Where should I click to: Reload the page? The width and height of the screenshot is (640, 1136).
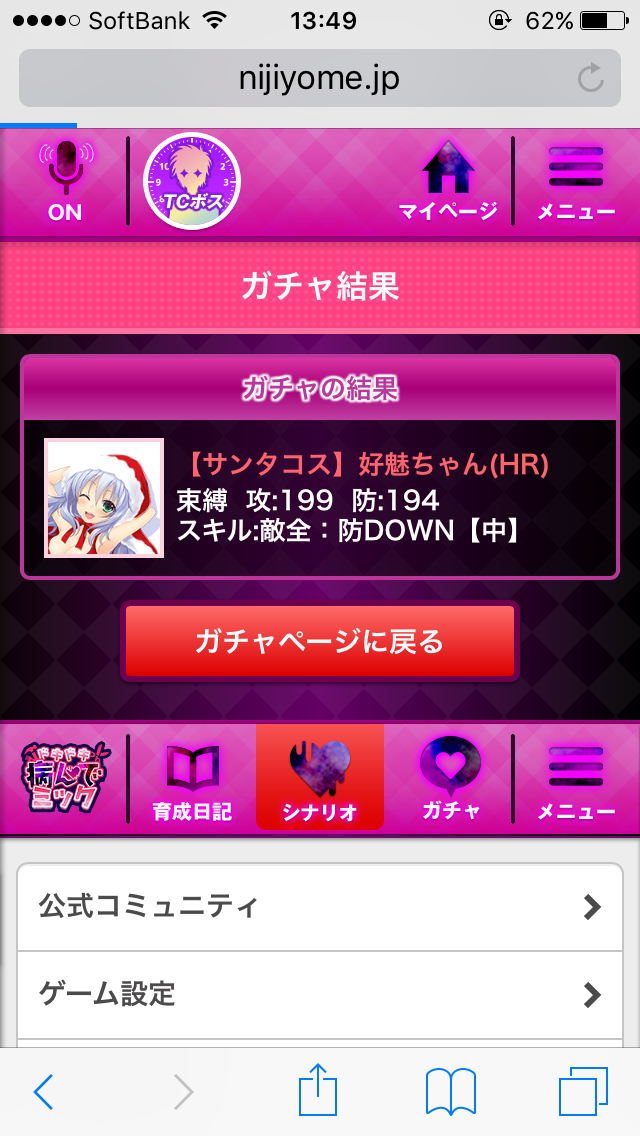pyautogui.click(x=591, y=78)
